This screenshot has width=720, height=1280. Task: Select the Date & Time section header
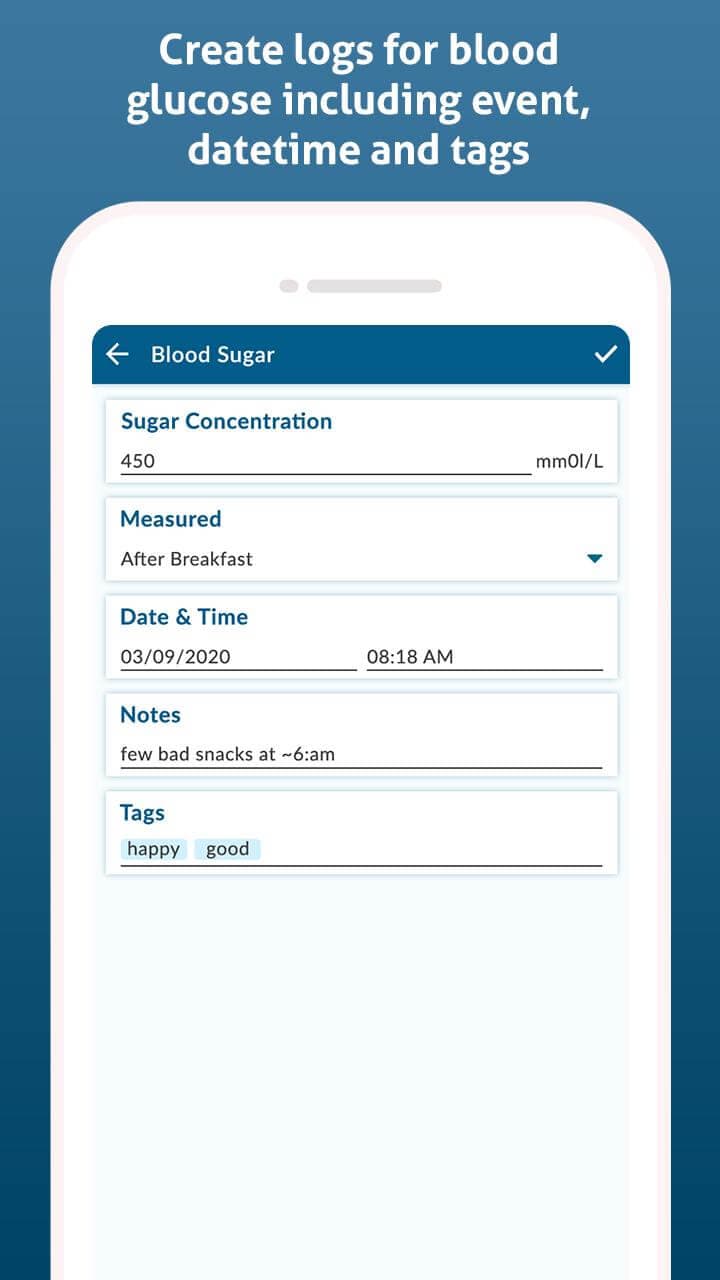pos(185,617)
